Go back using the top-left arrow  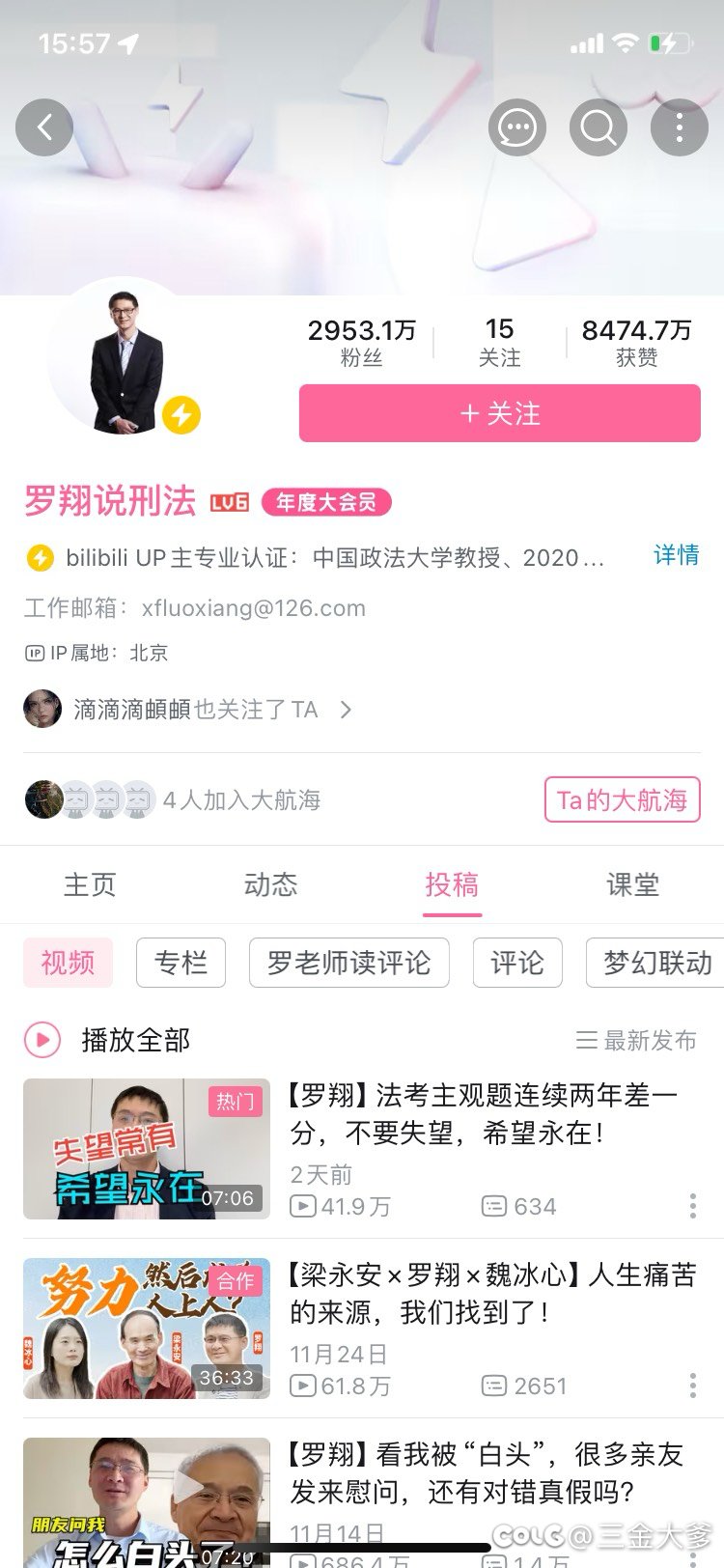click(44, 127)
